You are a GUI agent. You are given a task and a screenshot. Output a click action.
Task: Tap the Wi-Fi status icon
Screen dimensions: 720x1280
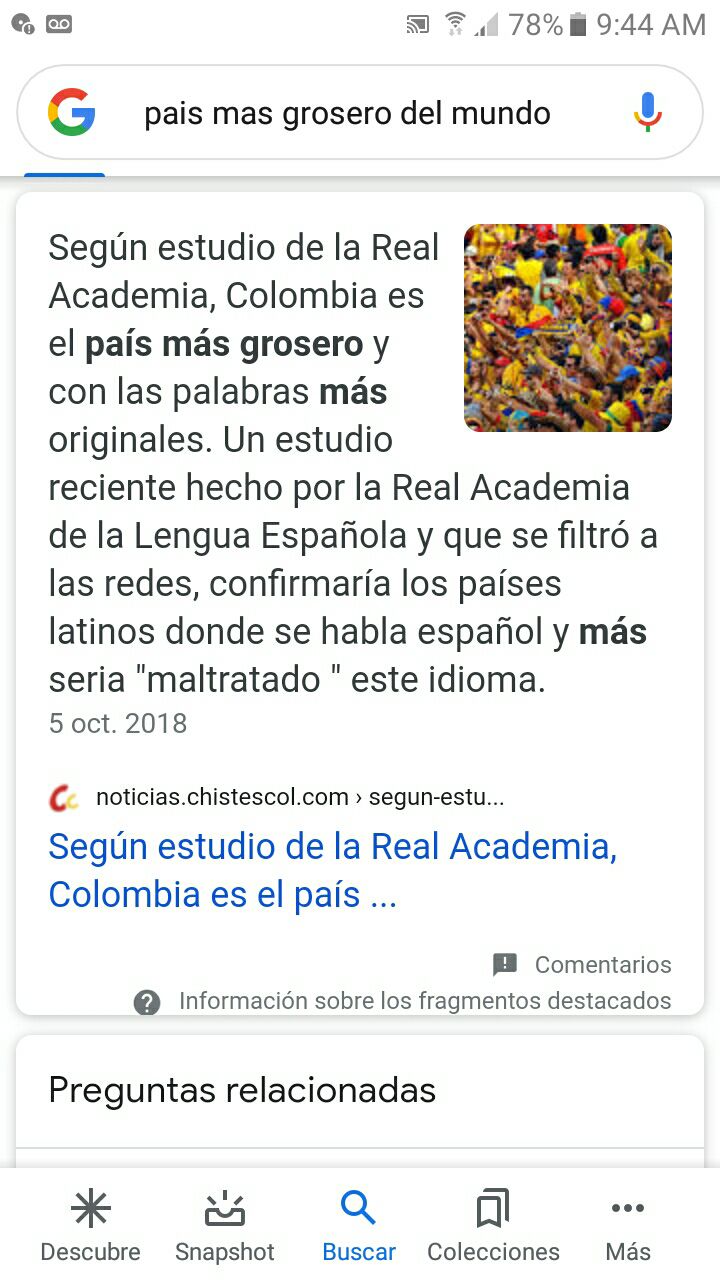(x=455, y=24)
